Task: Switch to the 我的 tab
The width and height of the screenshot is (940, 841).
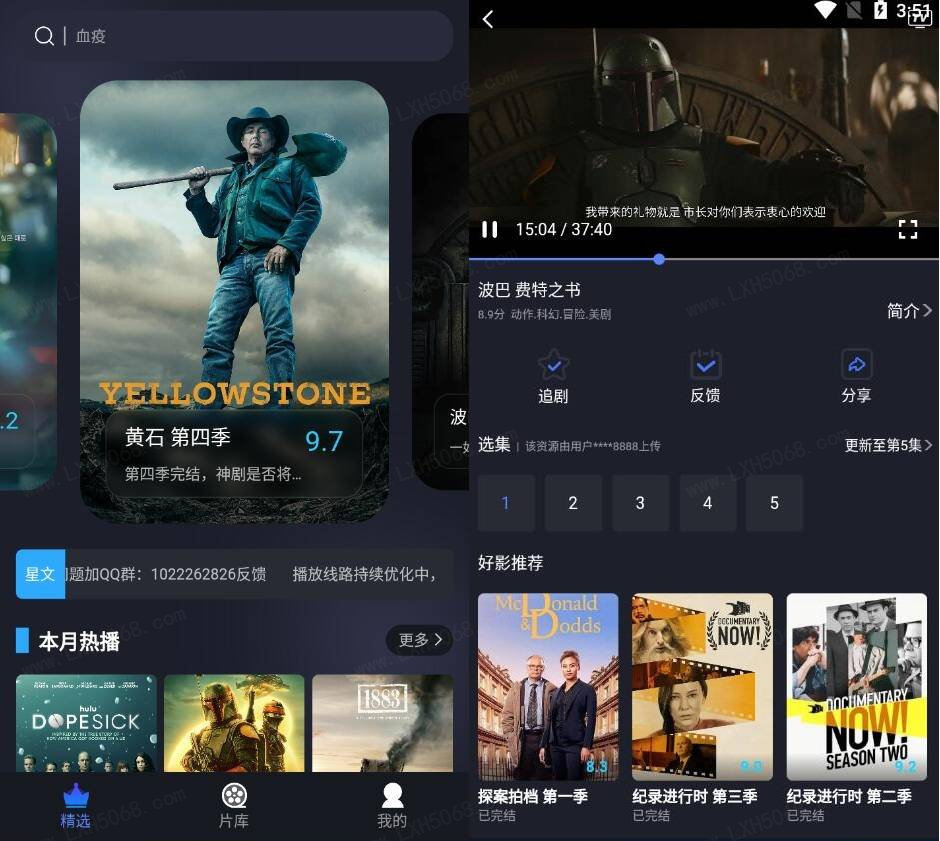Action: (x=392, y=805)
